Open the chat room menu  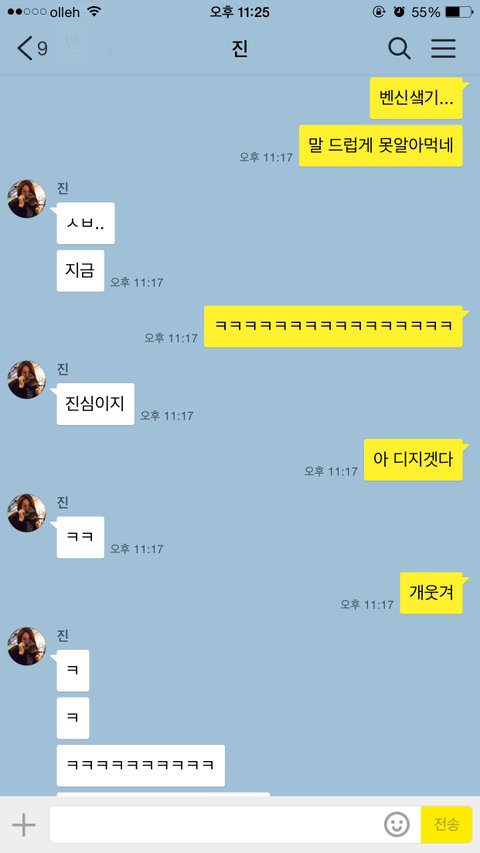click(444, 48)
